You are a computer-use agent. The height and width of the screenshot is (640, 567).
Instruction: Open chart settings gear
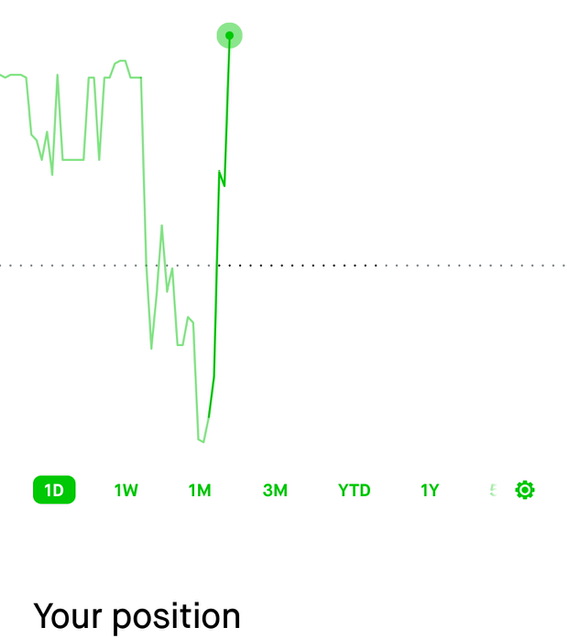pyautogui.click(x=525, y=490)
